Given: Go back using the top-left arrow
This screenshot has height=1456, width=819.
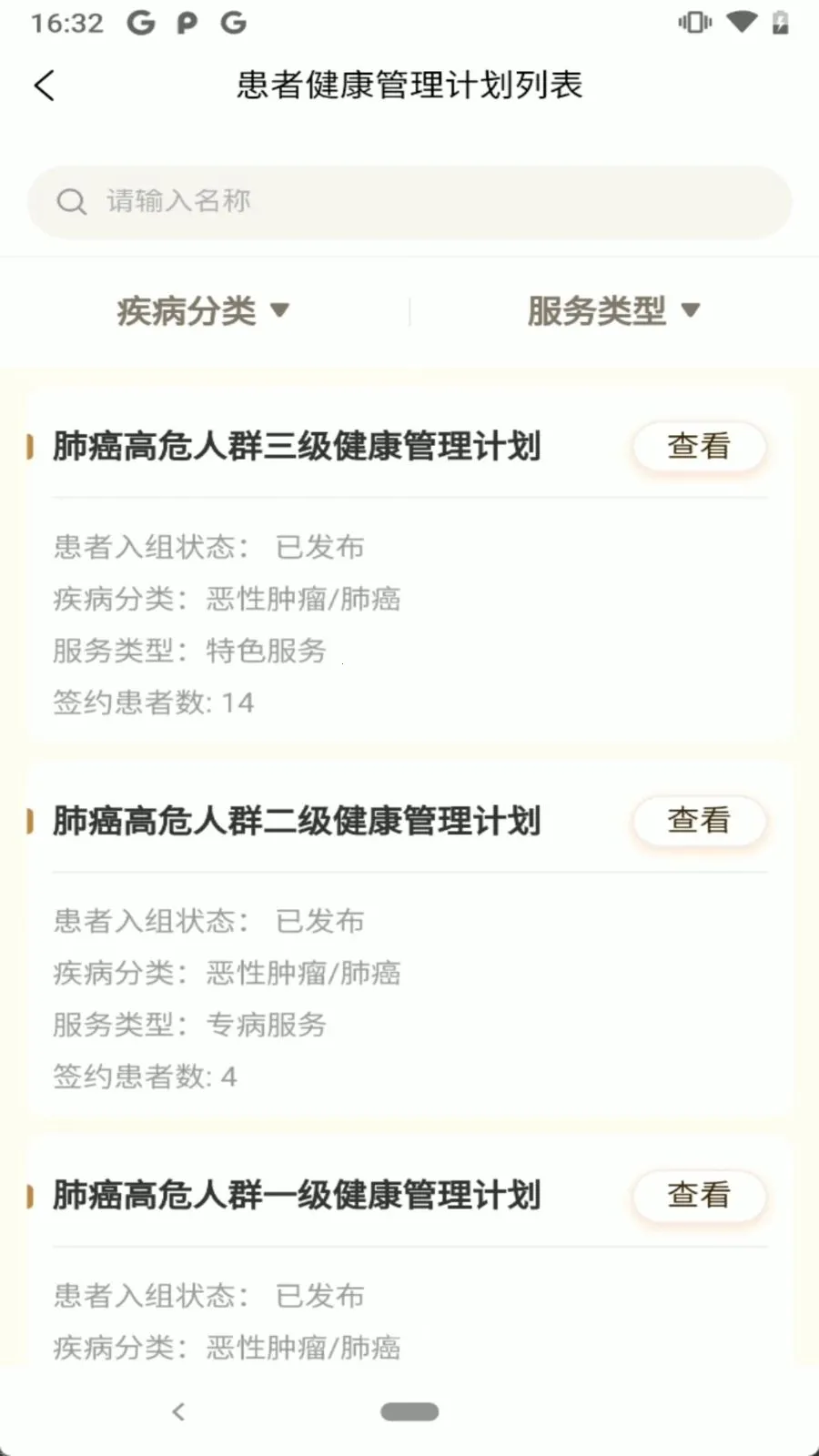Looking at the screenshot, I should point(44,86).
